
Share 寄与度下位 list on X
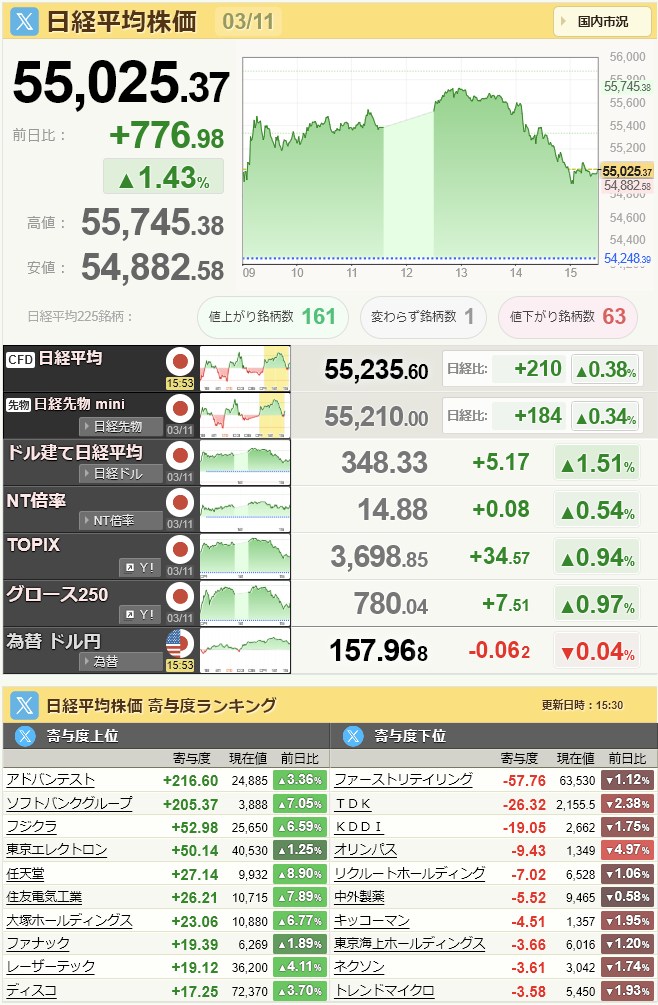point(352,737)
